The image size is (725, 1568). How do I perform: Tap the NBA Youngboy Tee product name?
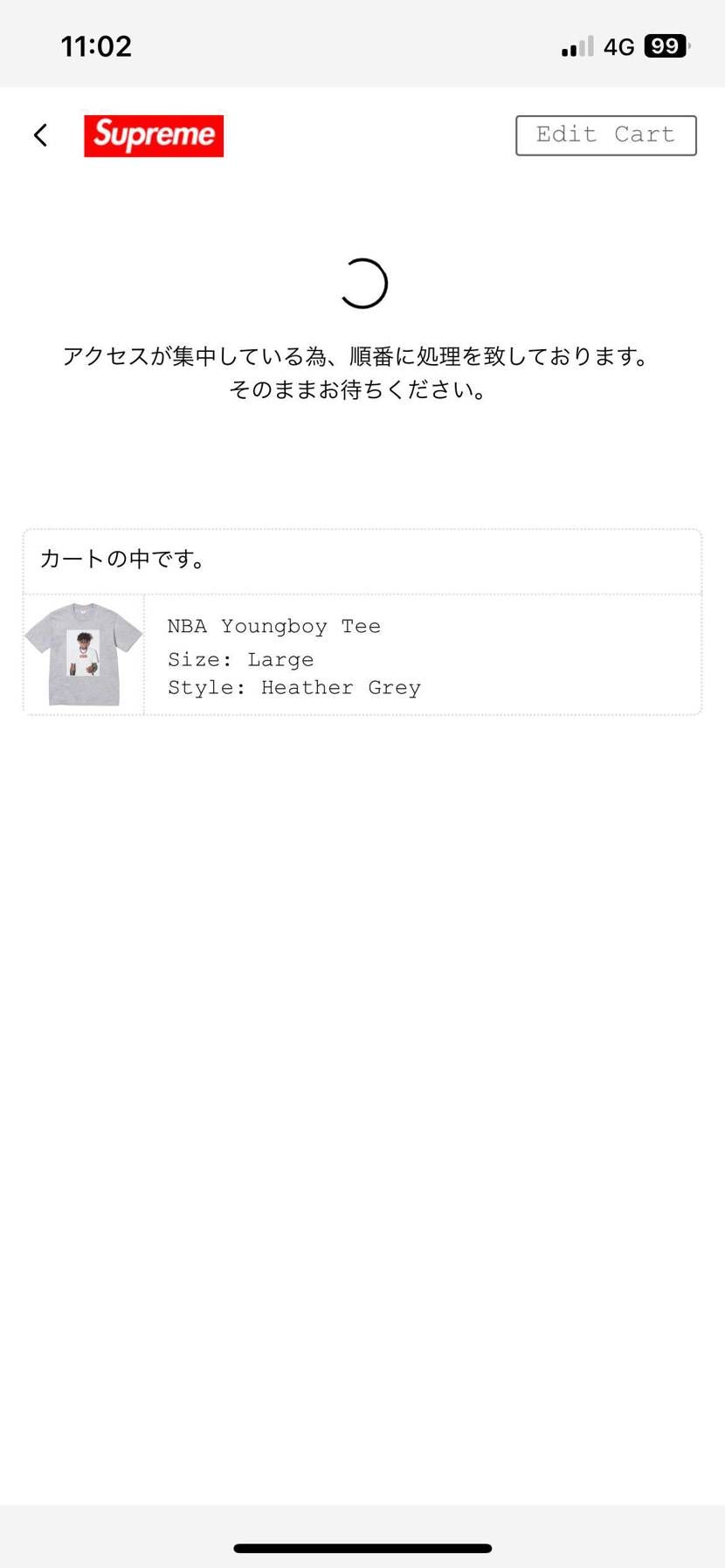(273, 626)
